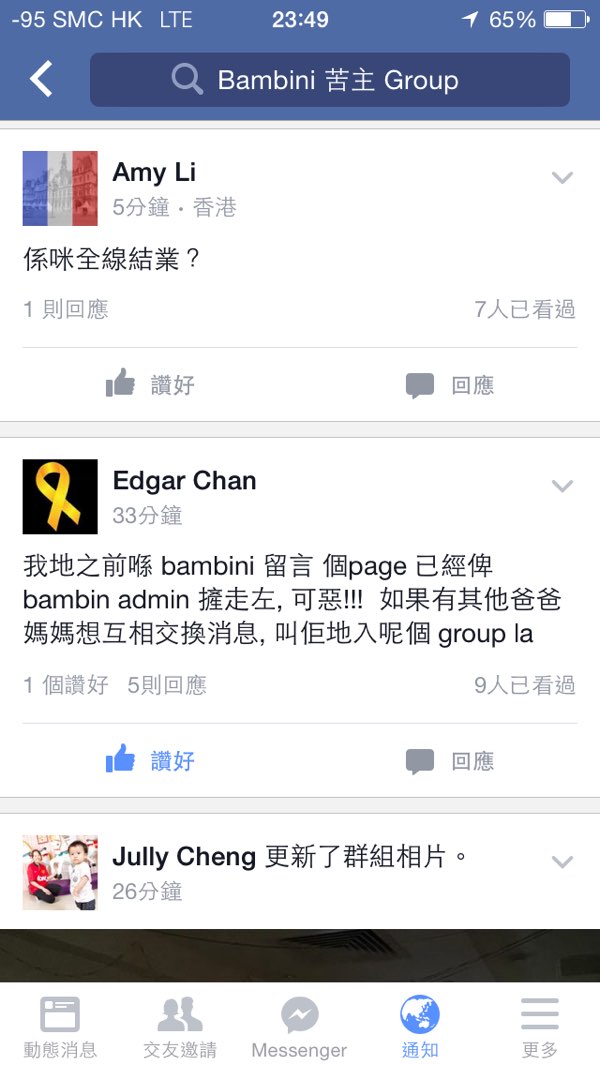Open the Messenger tab
Image resolution: width=600 pixels, height=1065 pixels.
pyautogui.click(x=299, y=1027)
